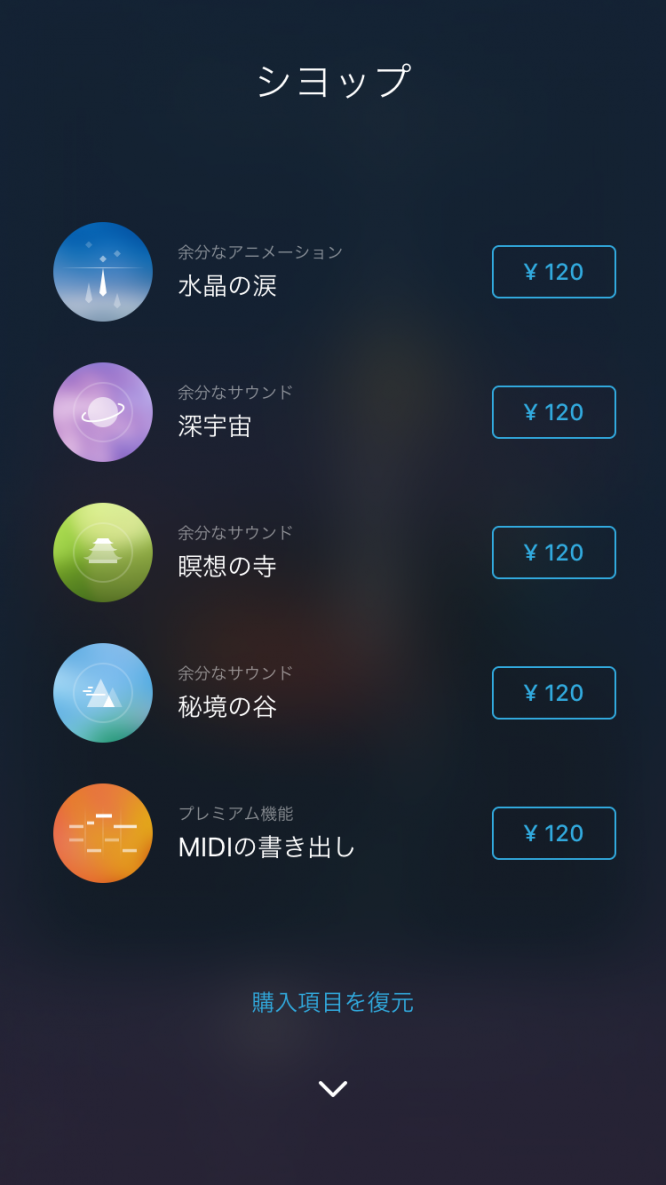Buy the 秘境の谷 sound pack
Viewport: 666px width, 1185px height.
(x=553, y=693)
